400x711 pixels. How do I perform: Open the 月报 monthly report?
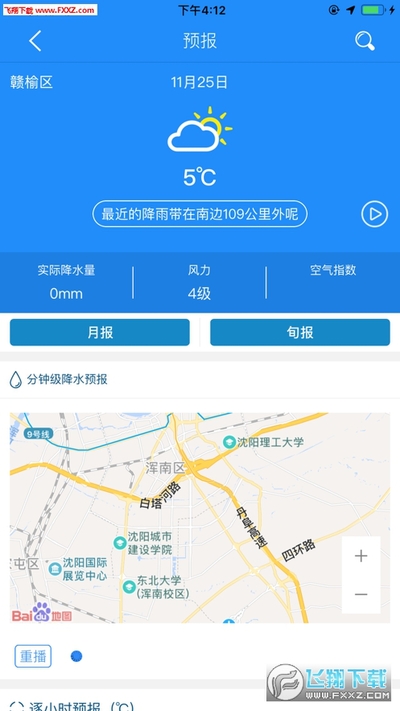coord(100,332)
